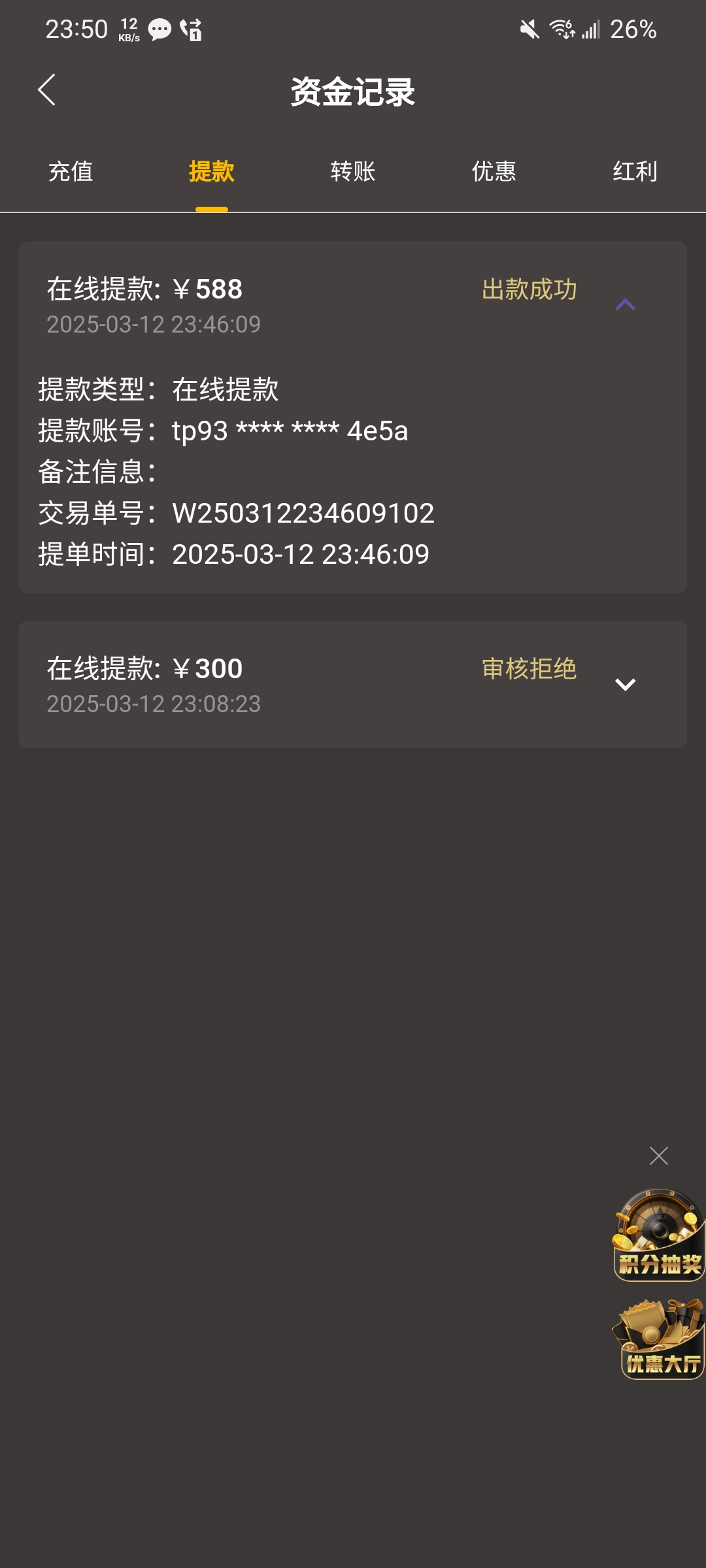
Task: Select transaction number W250312234609102
Action: point(302,514)
